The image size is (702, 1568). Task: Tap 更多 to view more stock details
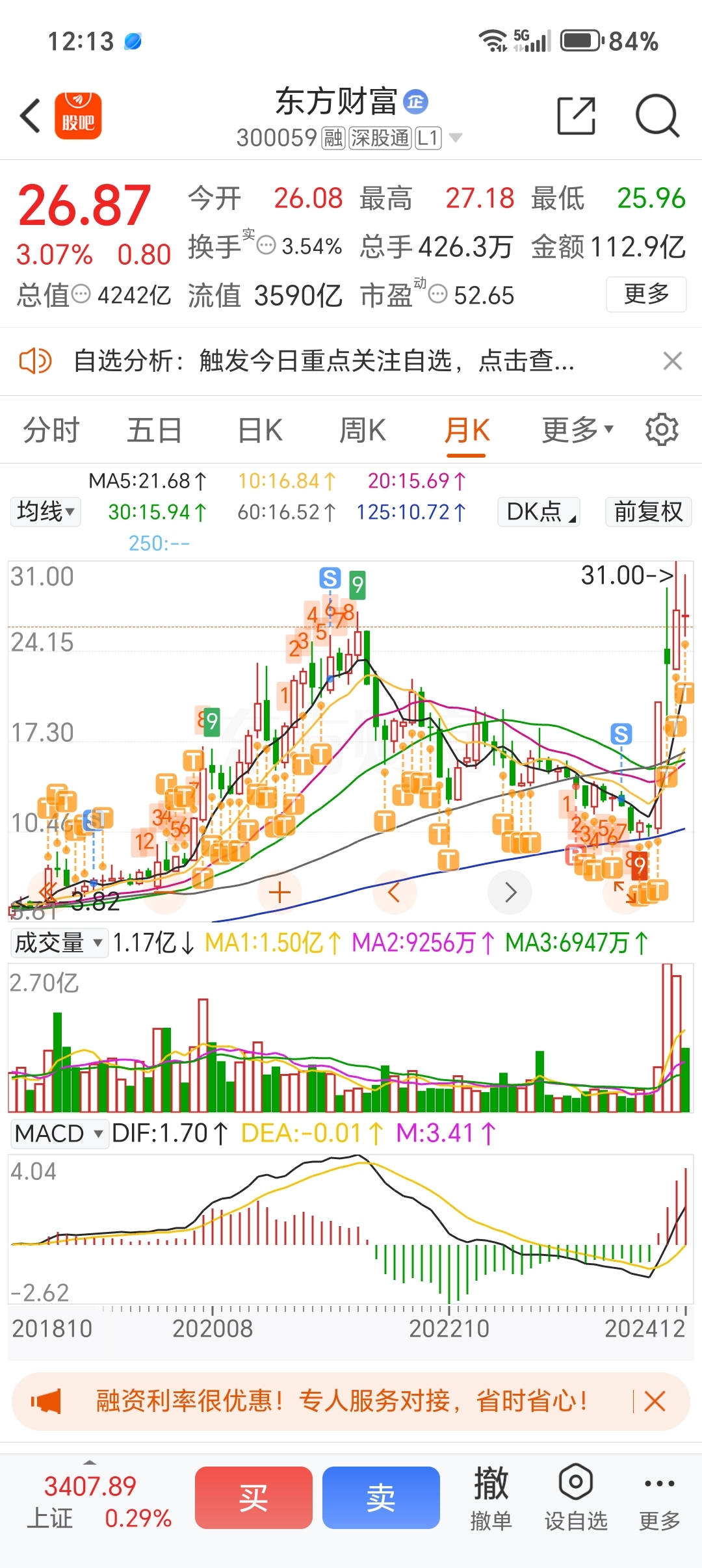(646, 294)
